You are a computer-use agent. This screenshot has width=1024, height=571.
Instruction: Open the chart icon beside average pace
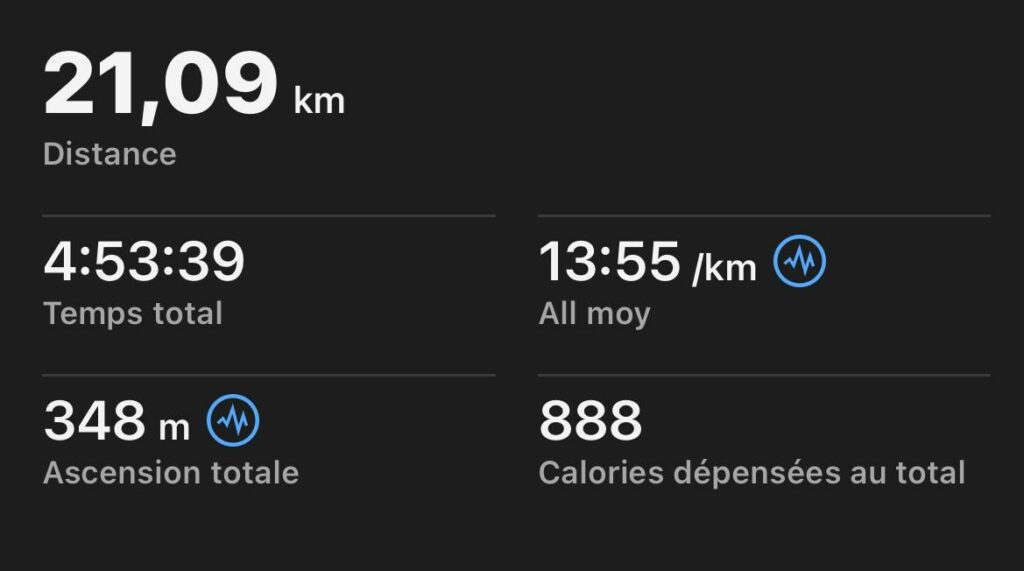pyautogui.click(x=800, y=262)
